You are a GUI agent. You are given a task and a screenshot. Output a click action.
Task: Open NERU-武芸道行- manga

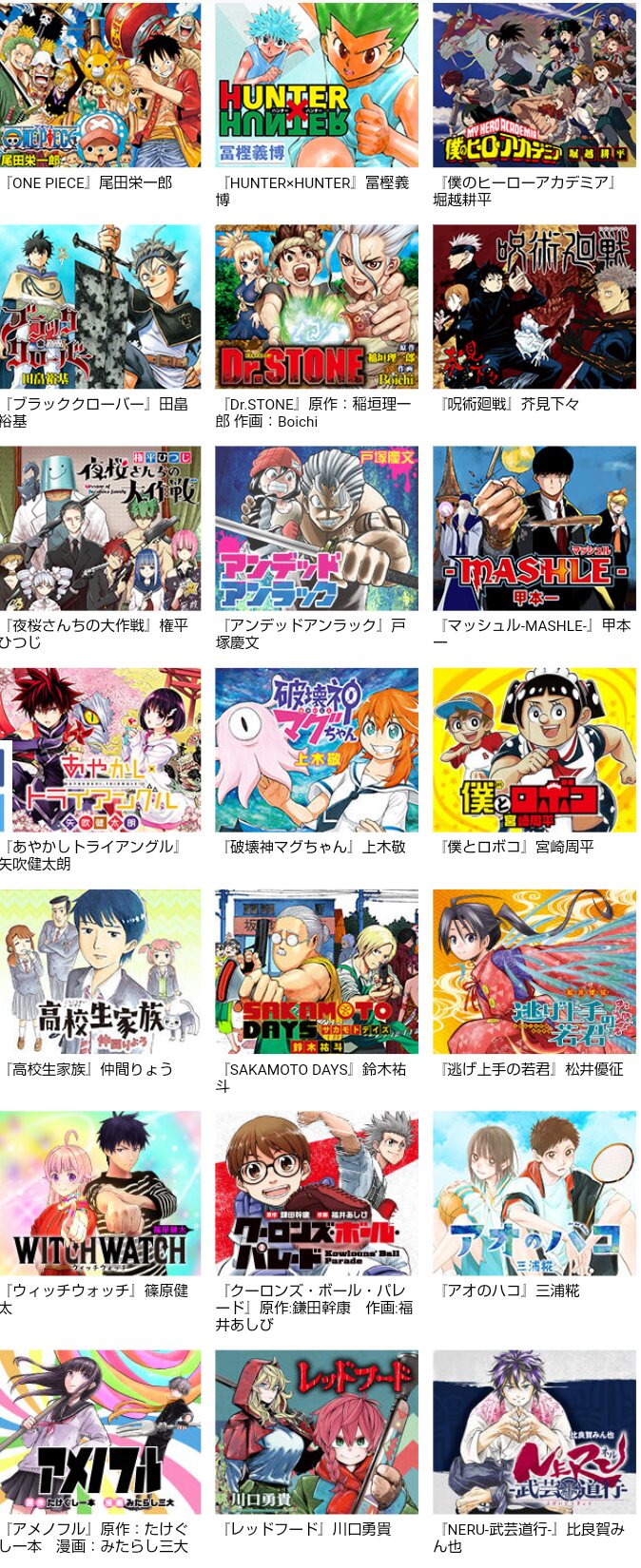[x=534, y=1431]
